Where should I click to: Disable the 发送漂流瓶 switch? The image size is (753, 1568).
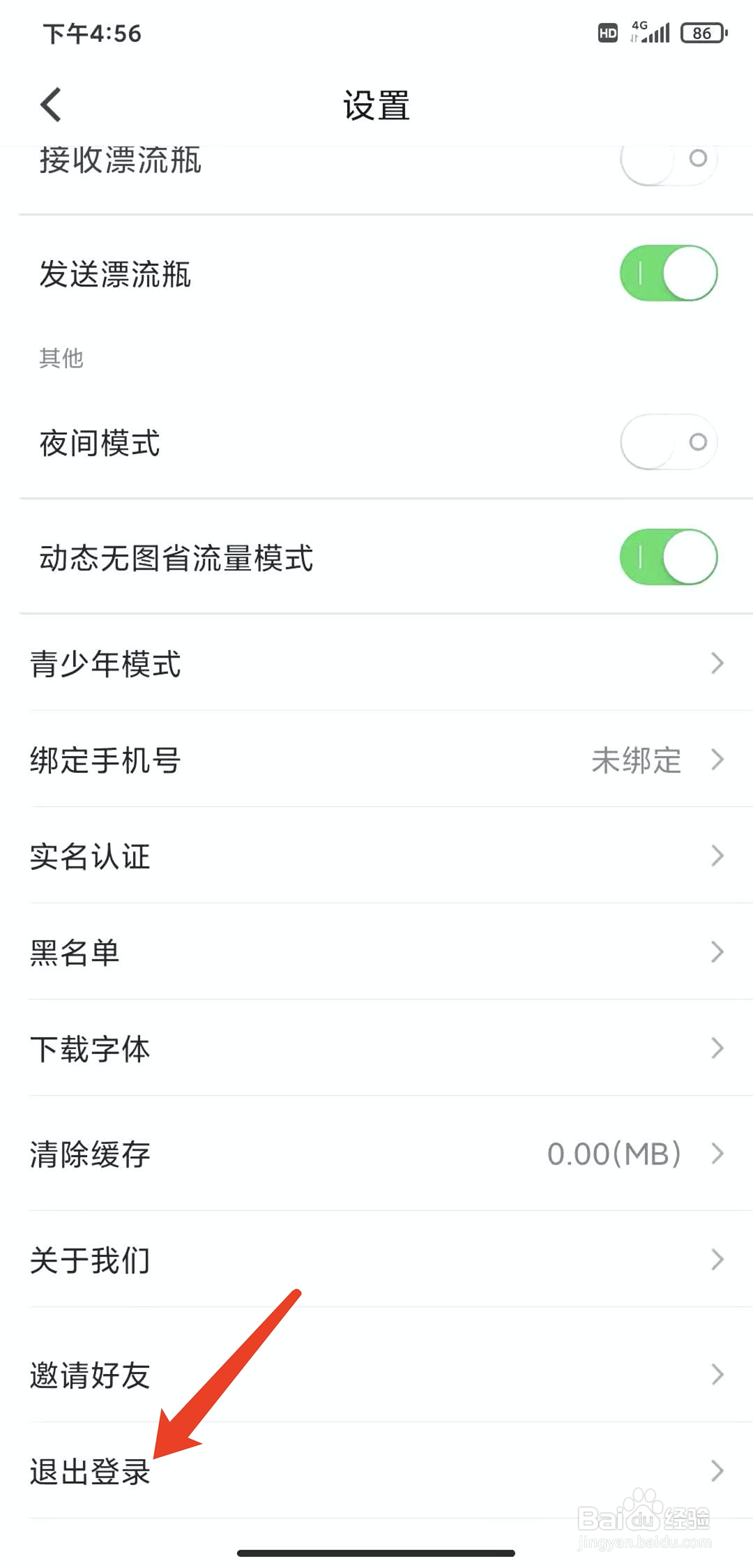point(667,273)
